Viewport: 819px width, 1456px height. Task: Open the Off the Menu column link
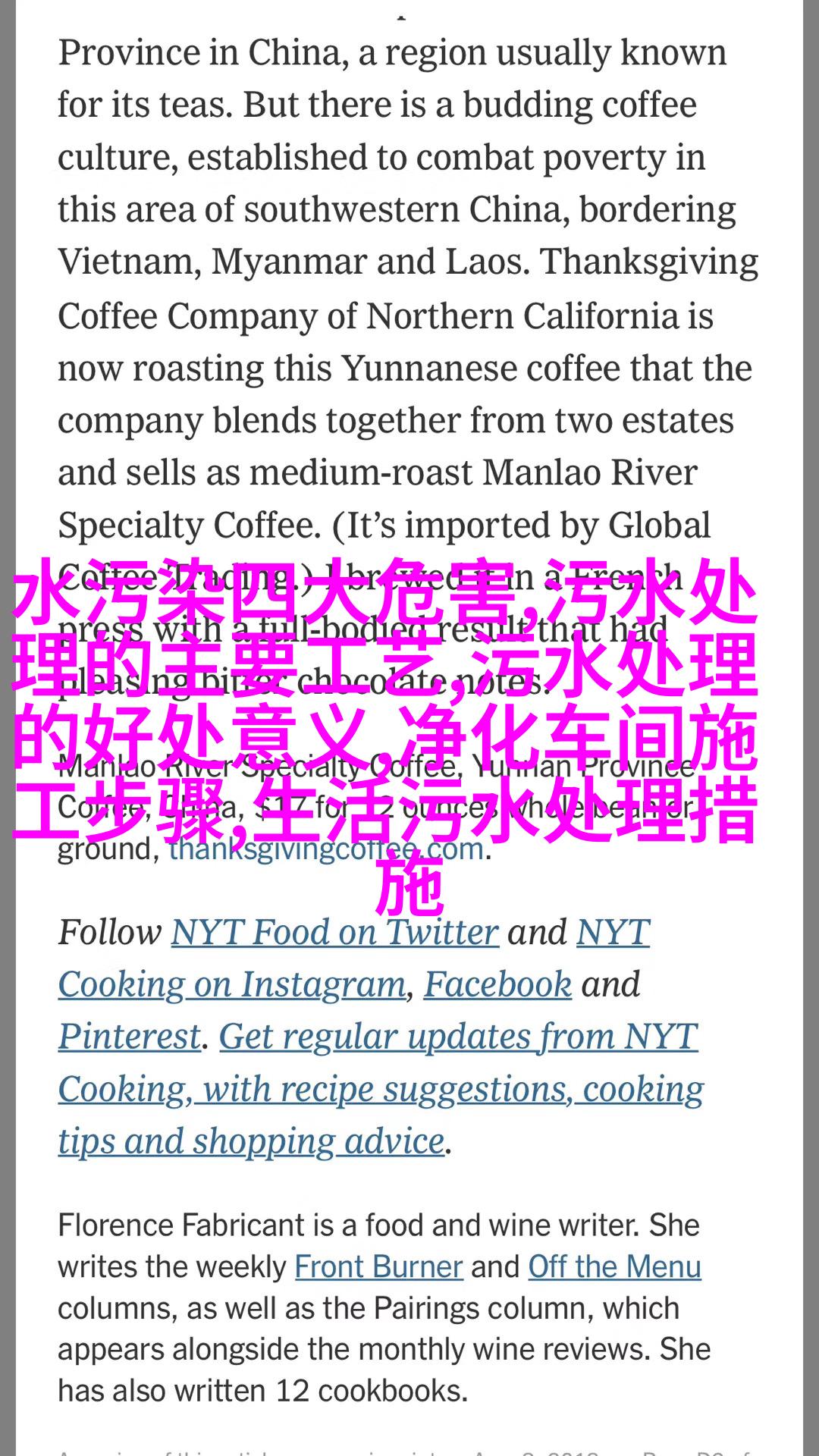coord(614,1267)
